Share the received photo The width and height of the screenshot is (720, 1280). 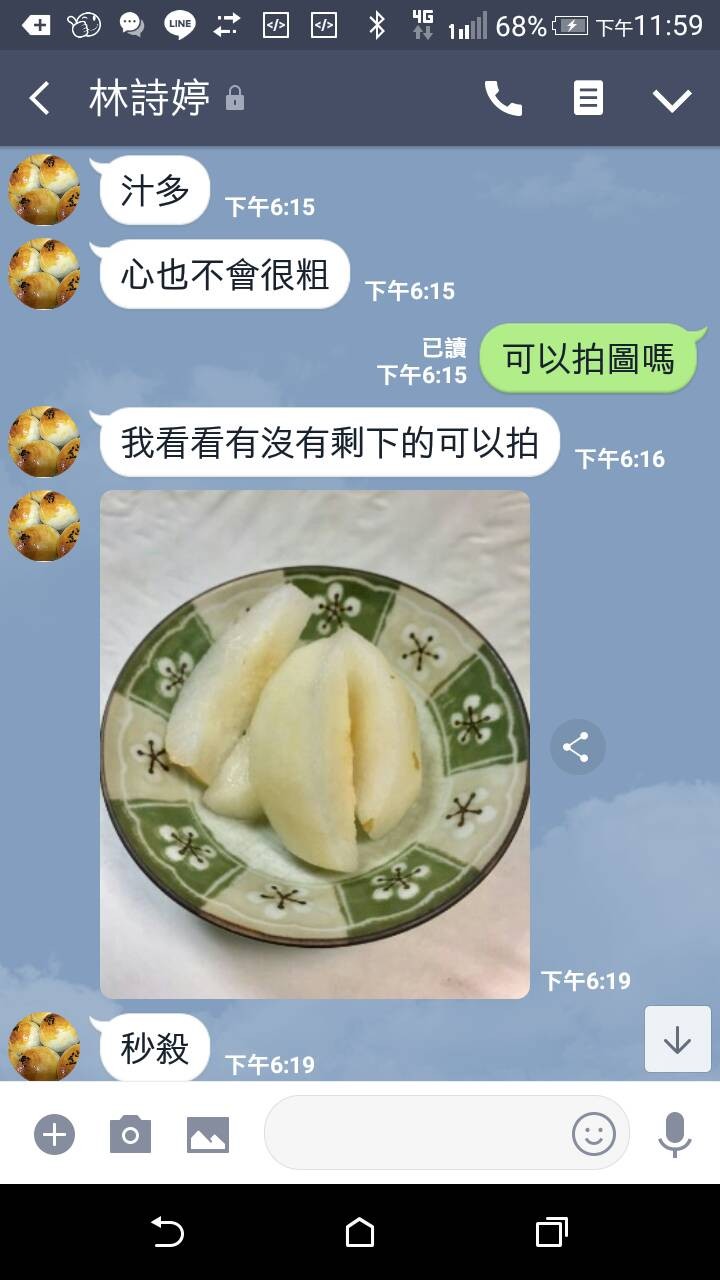pyautogui.click(x=577, y=747)
